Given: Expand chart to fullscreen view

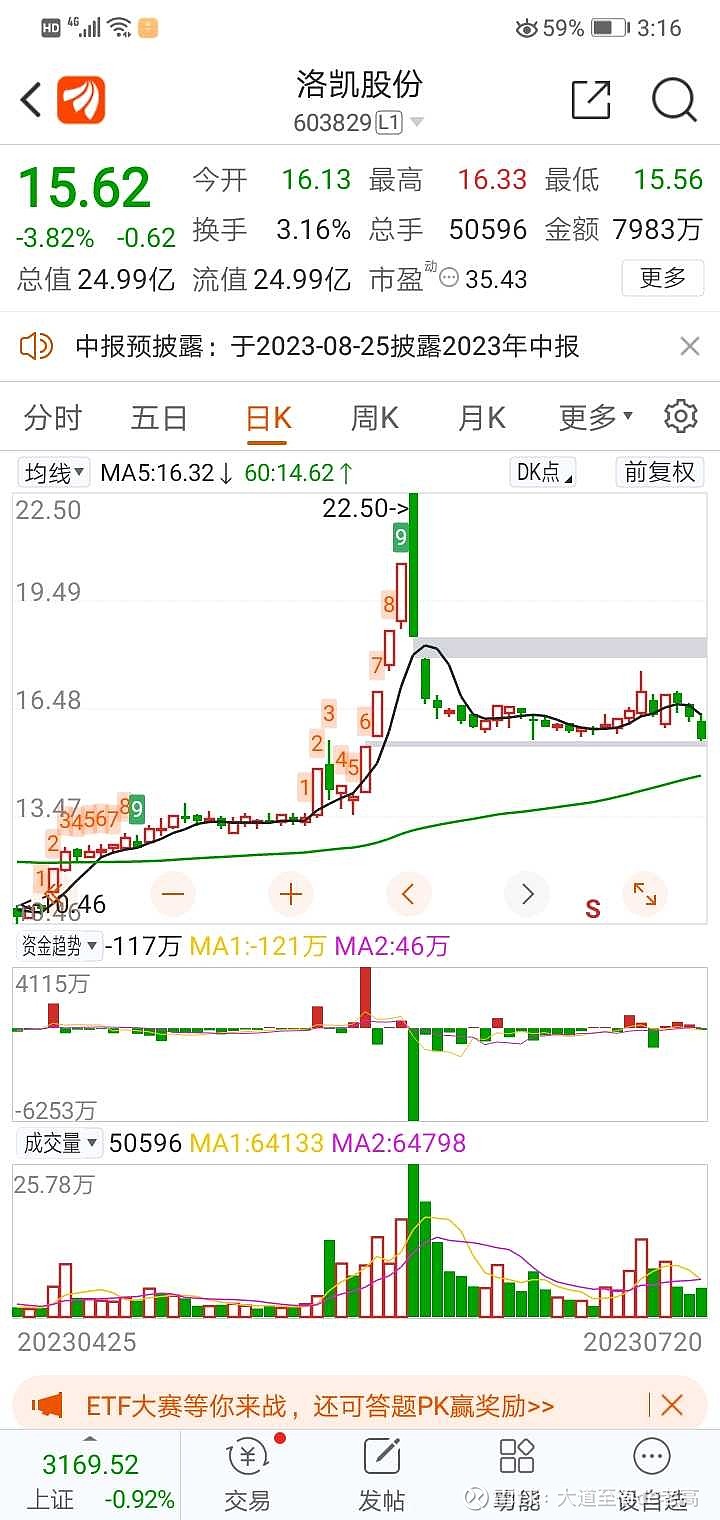Looking at the screenshot, I should click(x=645, y=895).
